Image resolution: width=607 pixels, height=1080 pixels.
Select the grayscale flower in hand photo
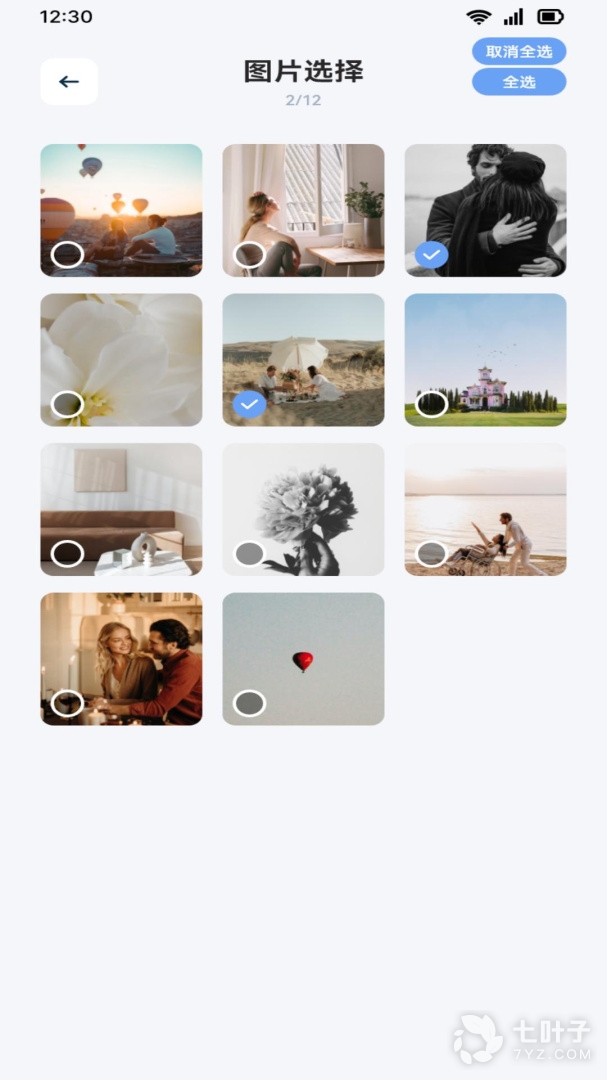pos(249,553)
